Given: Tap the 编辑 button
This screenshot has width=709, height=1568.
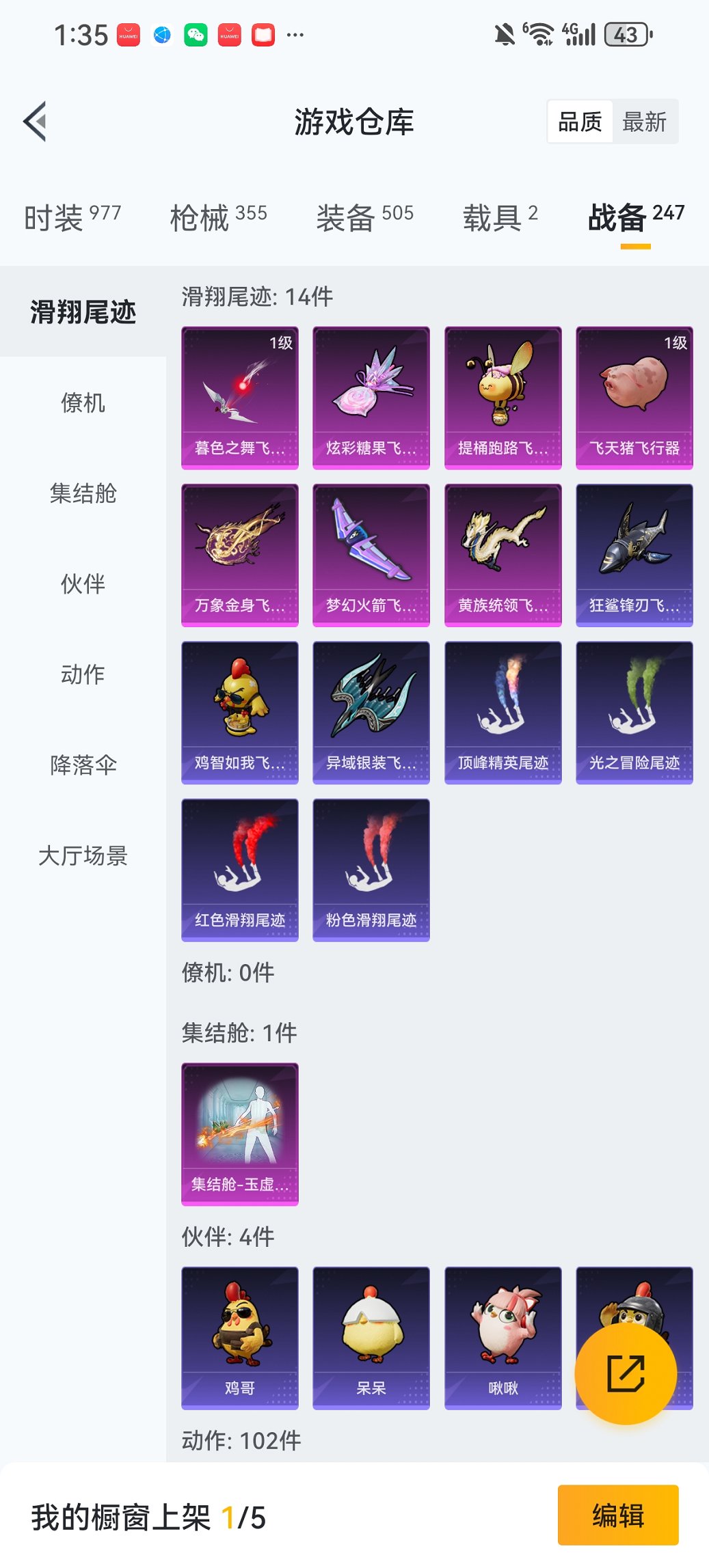Looking at the screenshot, I should tap(617, 1515).
